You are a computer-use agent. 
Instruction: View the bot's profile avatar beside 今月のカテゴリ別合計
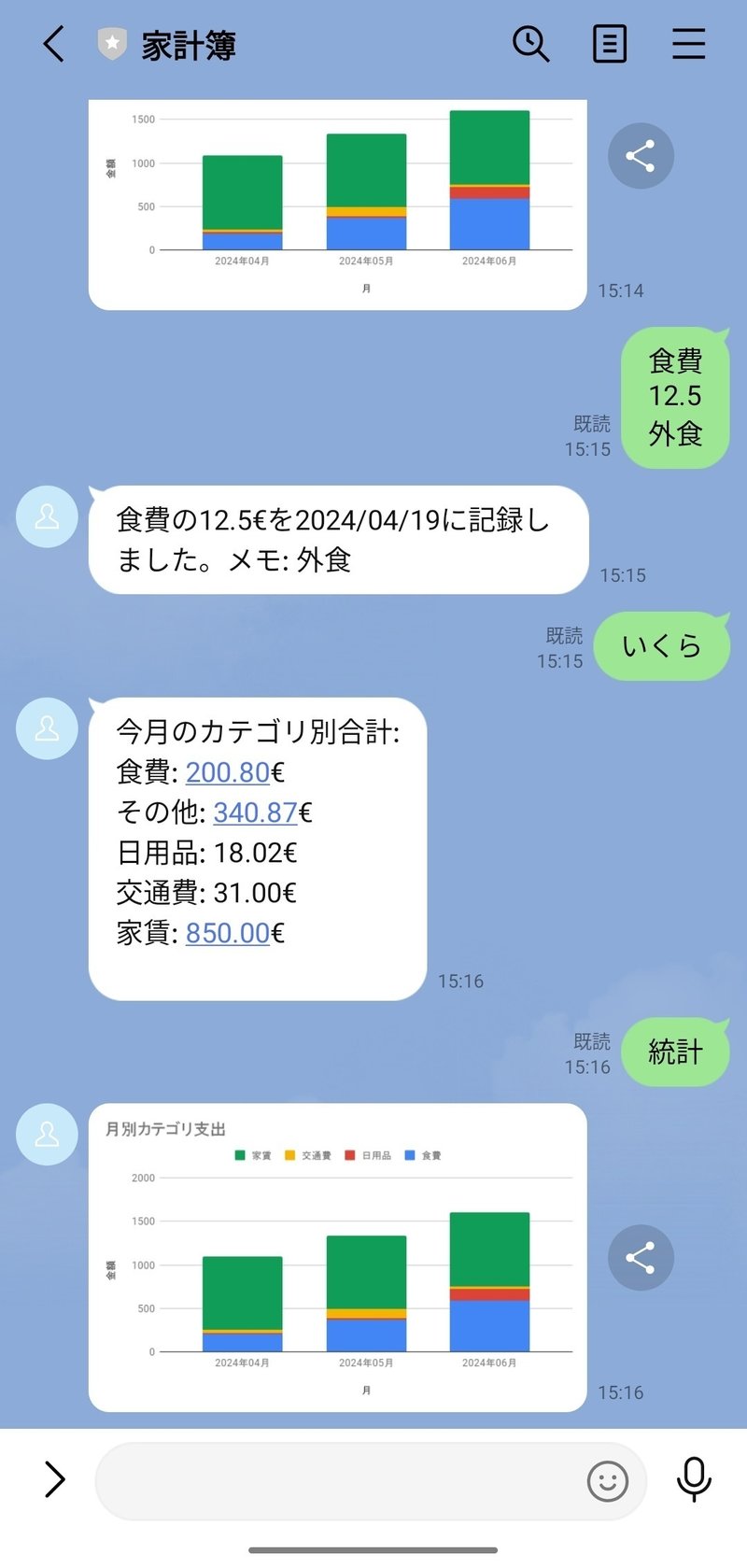tap(47, 728)
